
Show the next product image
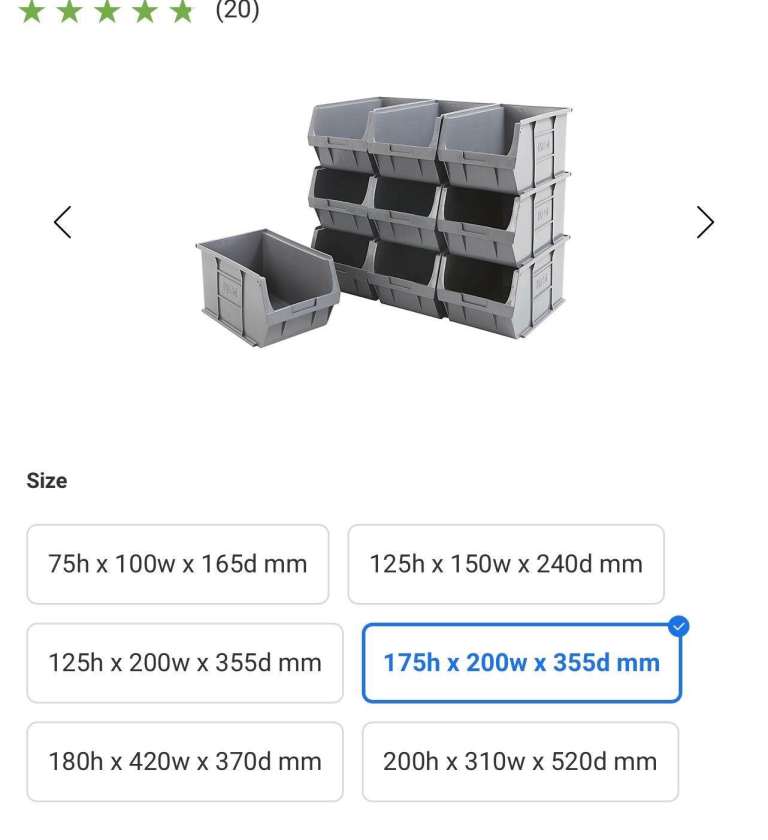click(x=705, y=222)
